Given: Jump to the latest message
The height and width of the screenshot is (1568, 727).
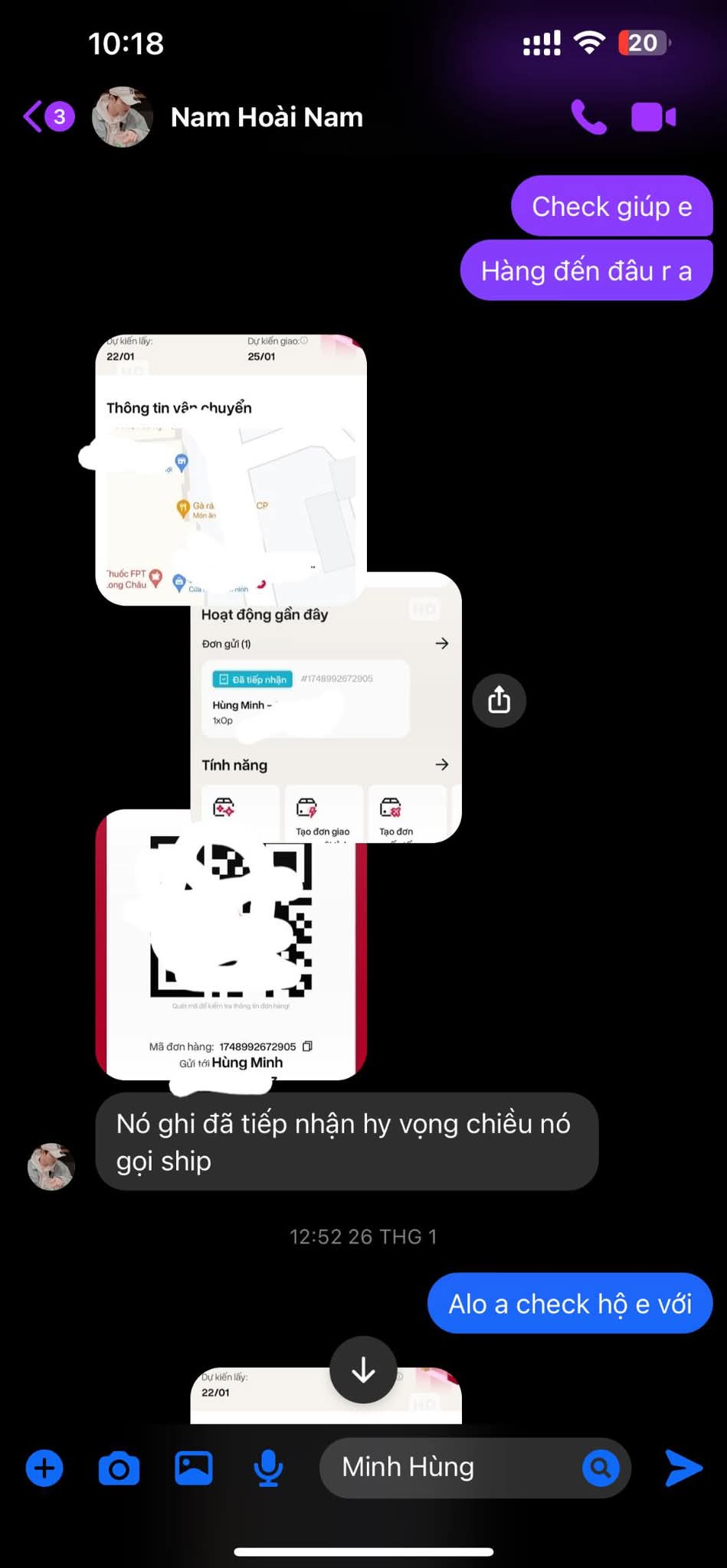Looking at the screenshot, I should 363,1370.
